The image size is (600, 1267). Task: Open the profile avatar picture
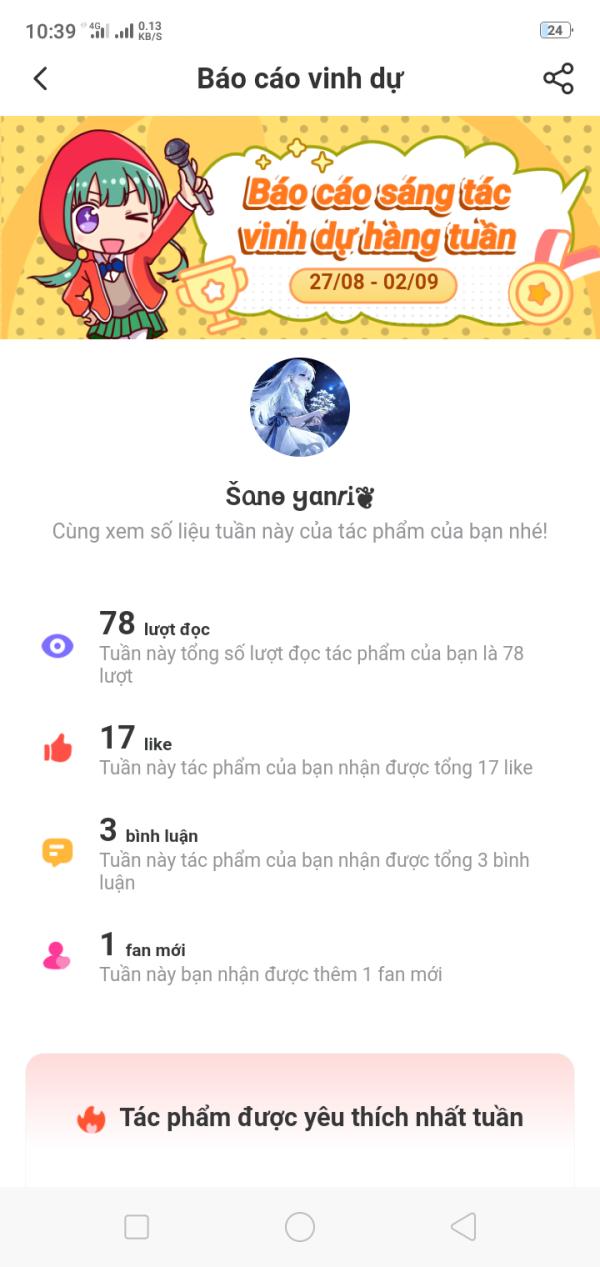[300, 407]
